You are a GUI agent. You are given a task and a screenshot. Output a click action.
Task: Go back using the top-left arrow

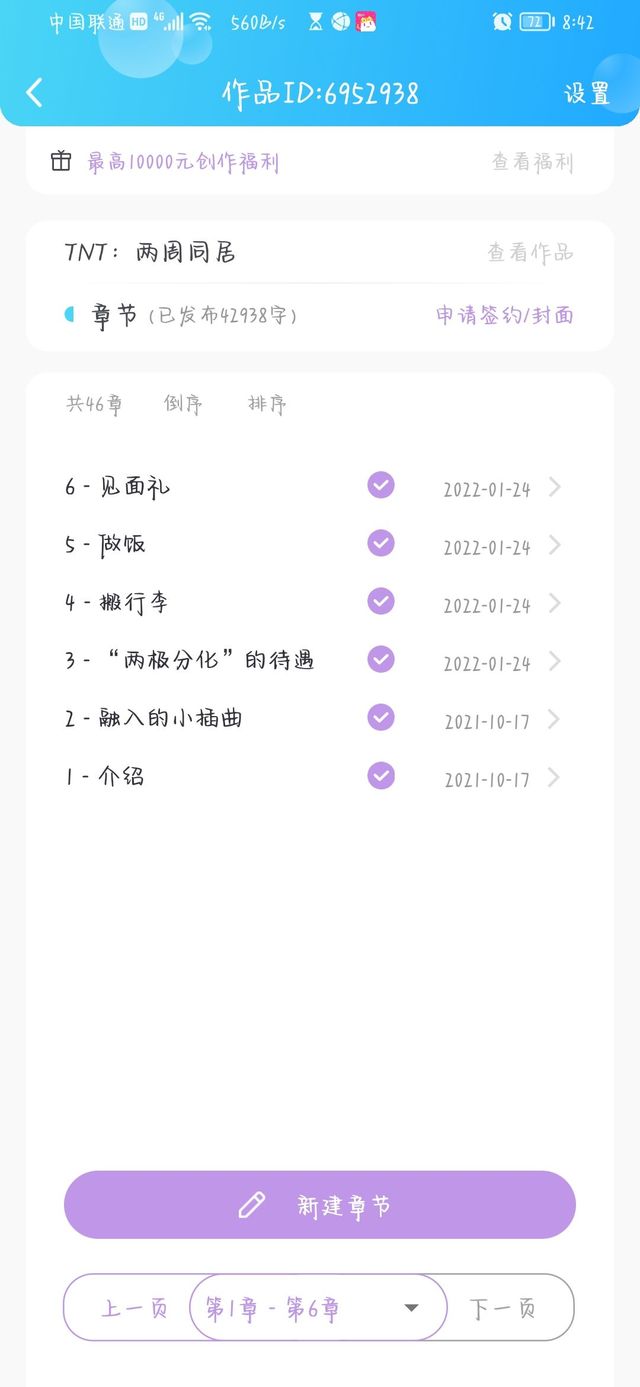pos(35,93)
